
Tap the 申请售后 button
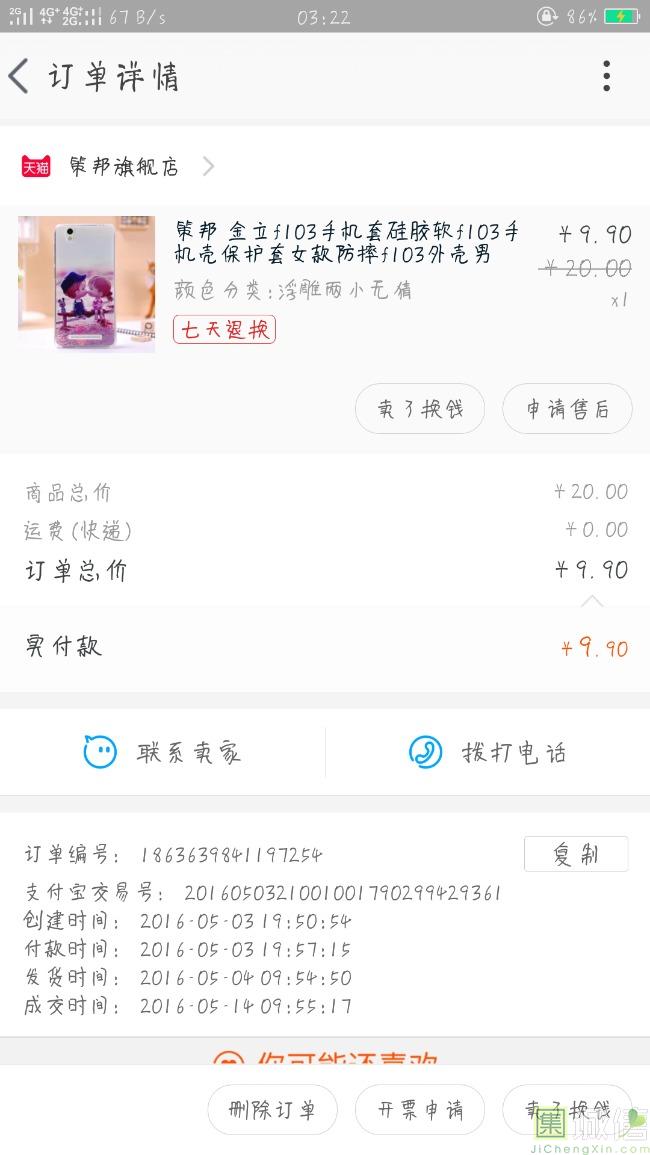pos(567,409)
